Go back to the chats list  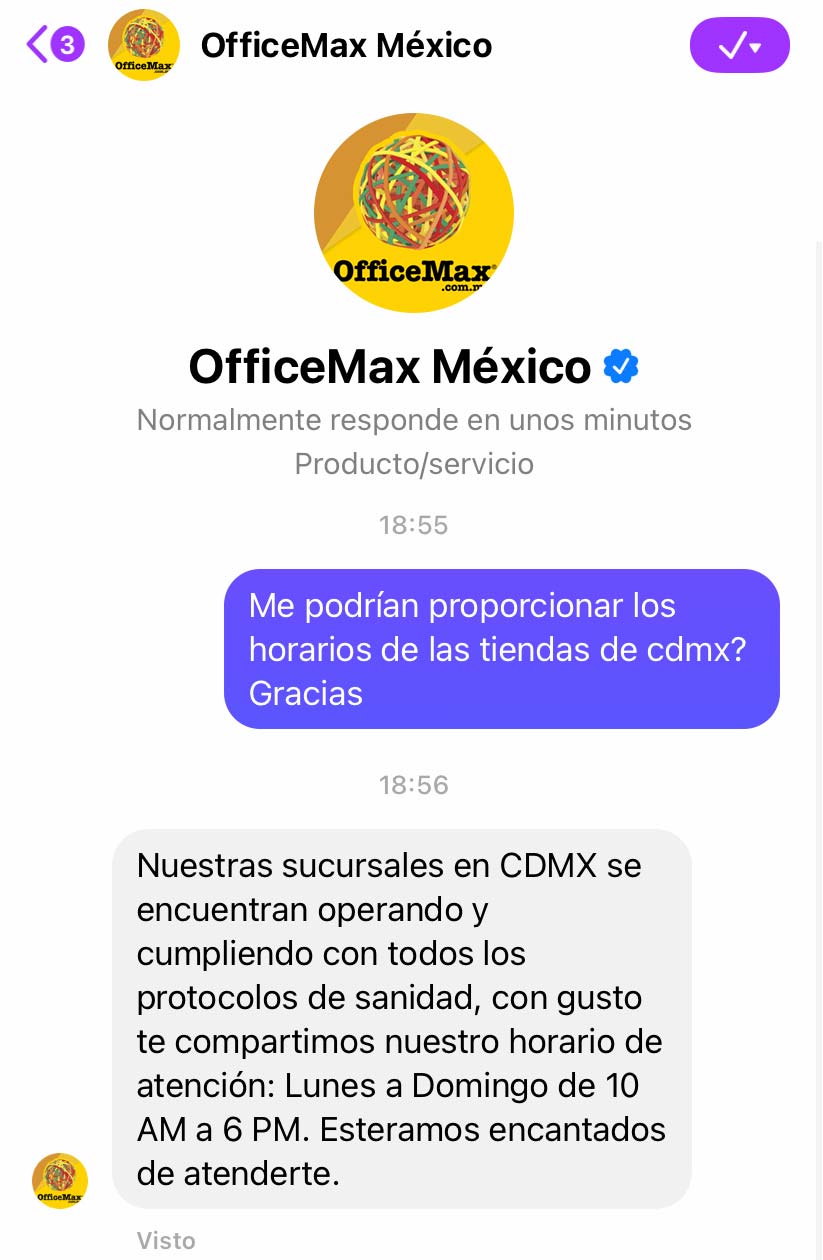(54, 45)
